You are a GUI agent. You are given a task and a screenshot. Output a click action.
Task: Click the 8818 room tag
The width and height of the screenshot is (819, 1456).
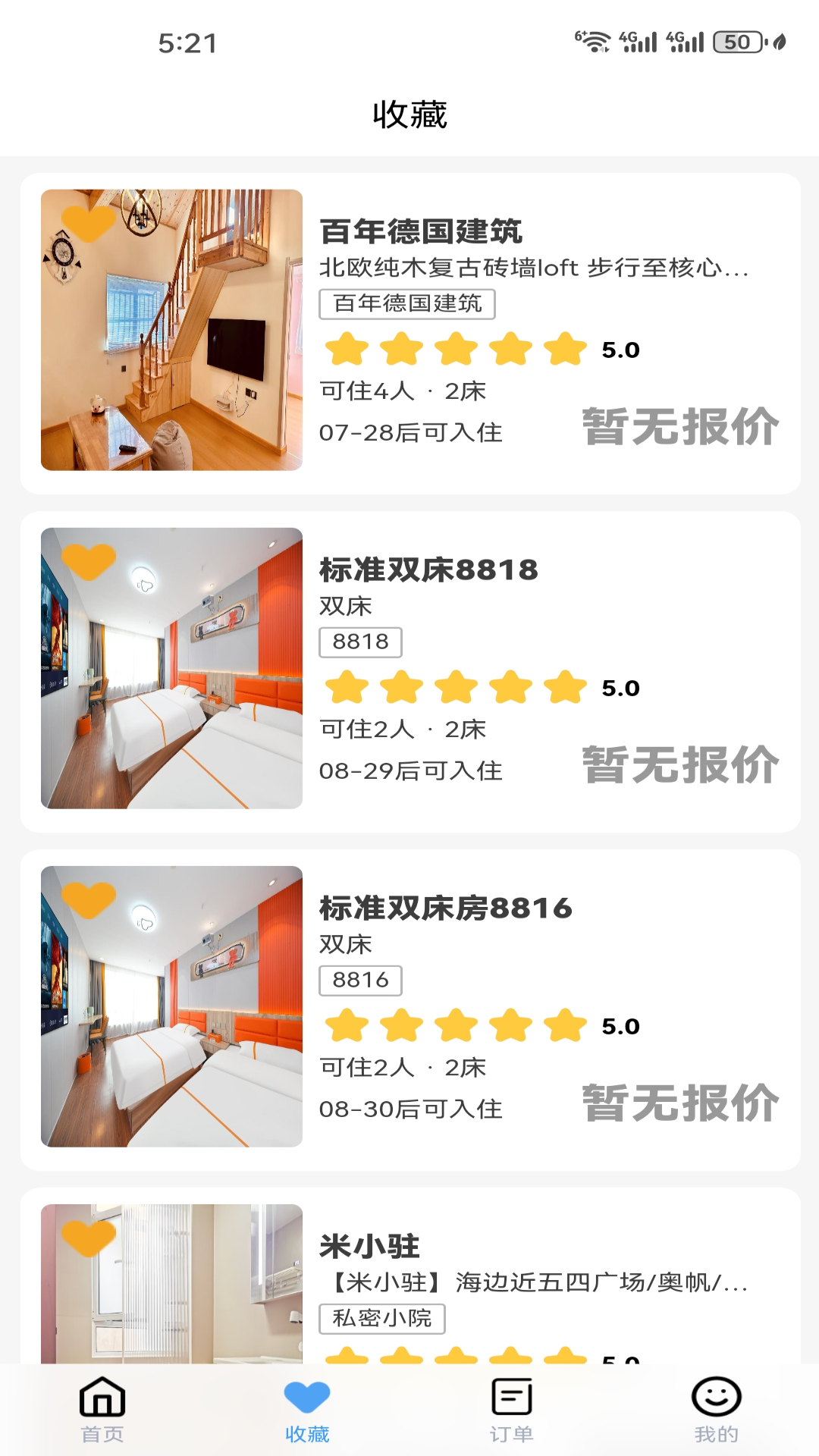point(361,642)
